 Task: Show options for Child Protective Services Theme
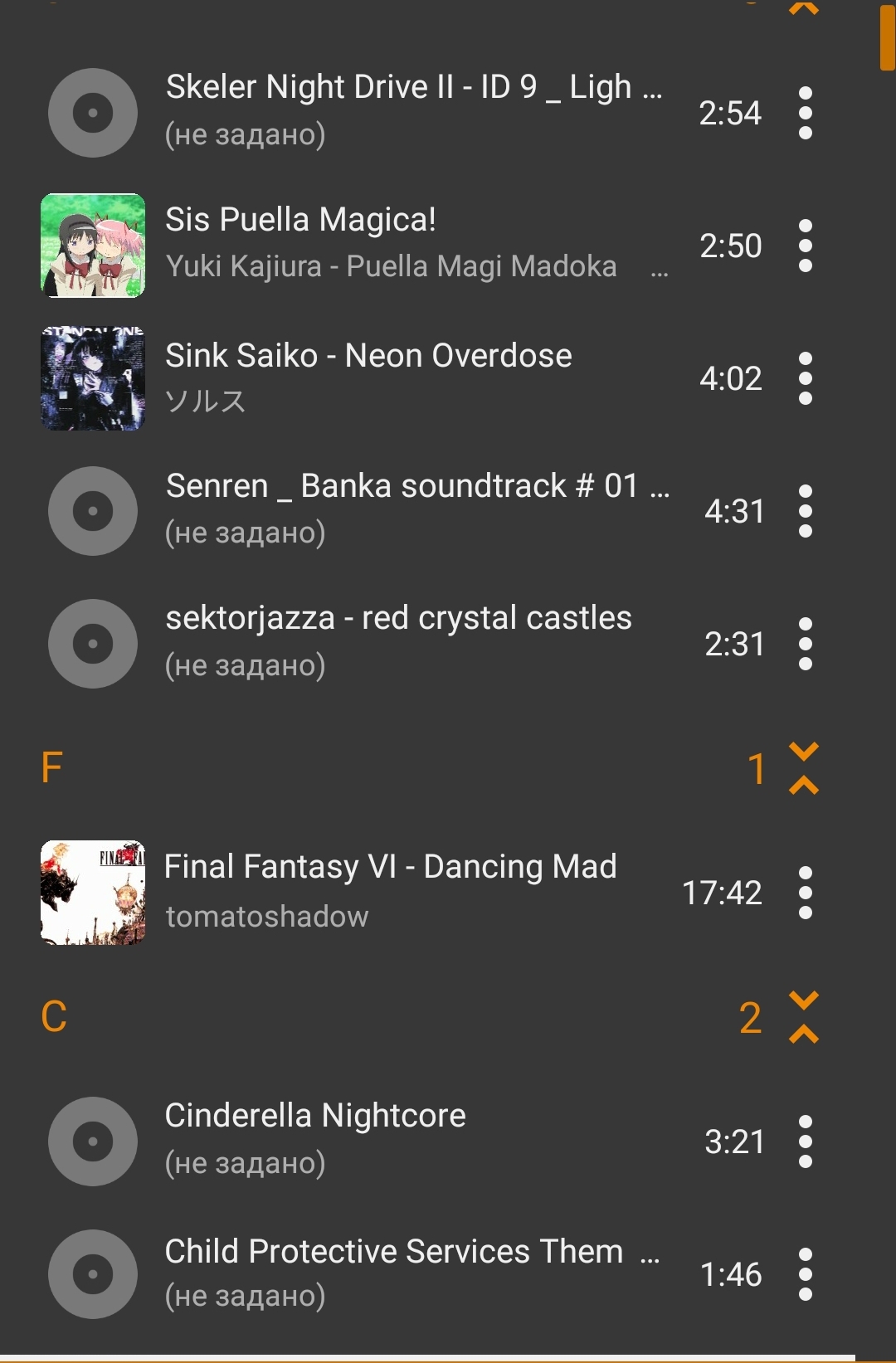pyautogui.click(x=805, y=1274)
